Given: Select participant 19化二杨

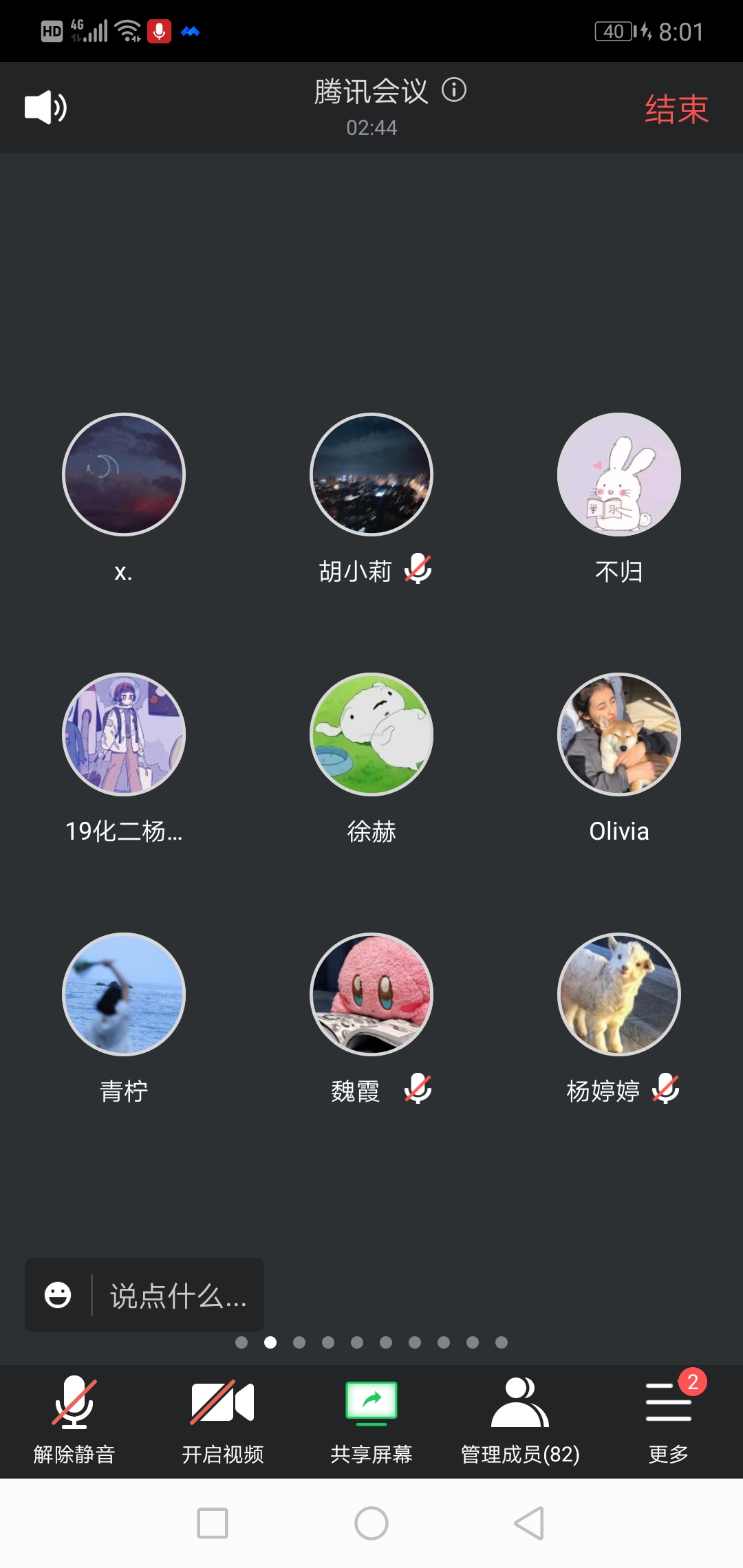Looking at the screenshot, I should coord(124,734).
